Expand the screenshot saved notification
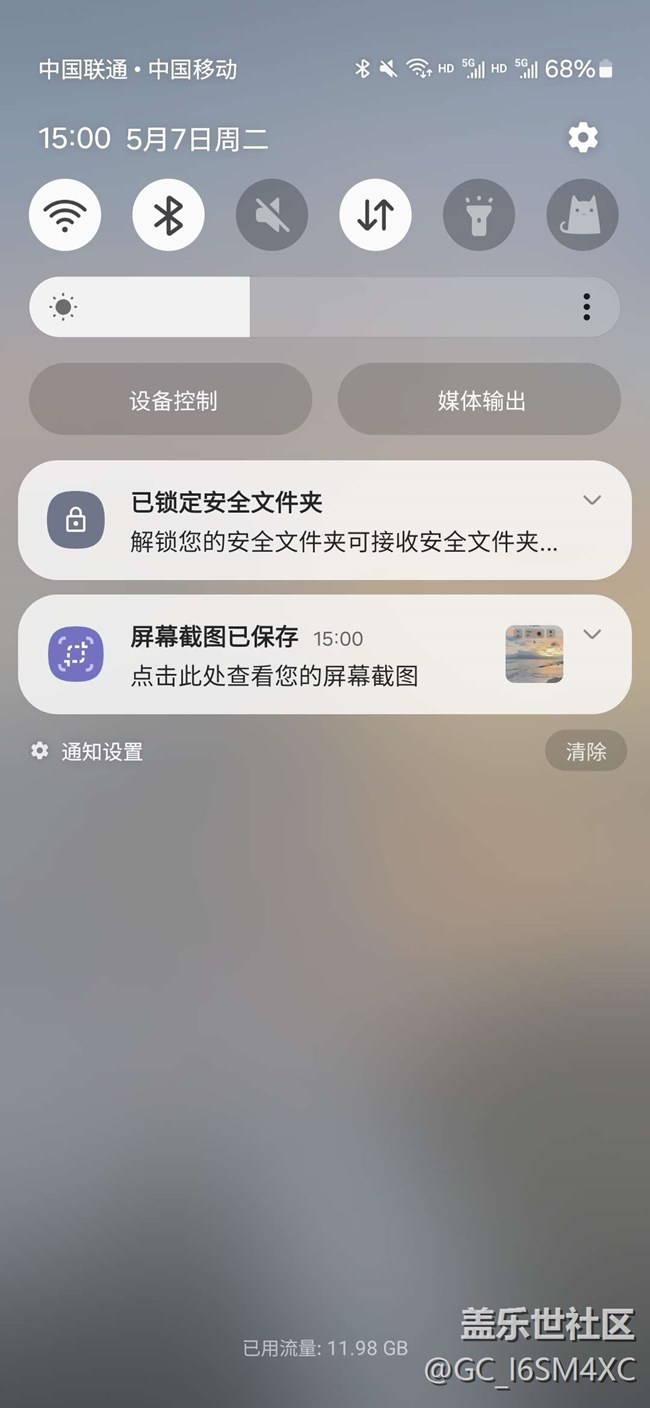Screen dimensions: 650x1408 [x=592, y=634]
